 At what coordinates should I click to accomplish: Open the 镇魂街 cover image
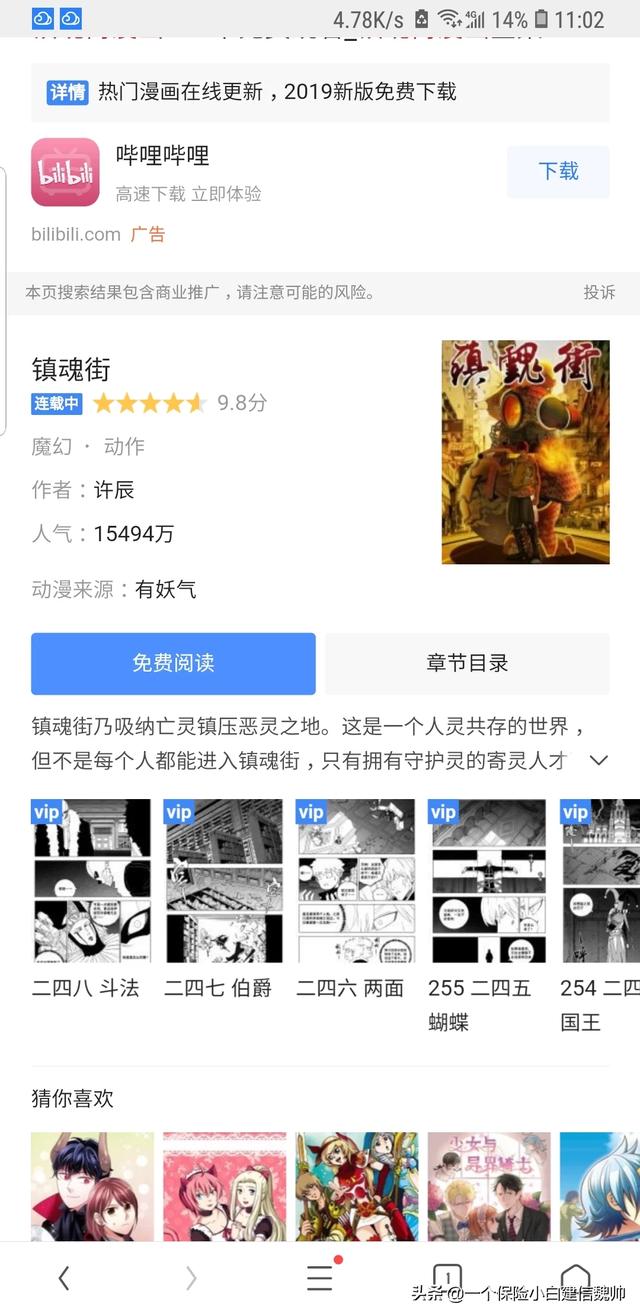(x=525, y=452)
